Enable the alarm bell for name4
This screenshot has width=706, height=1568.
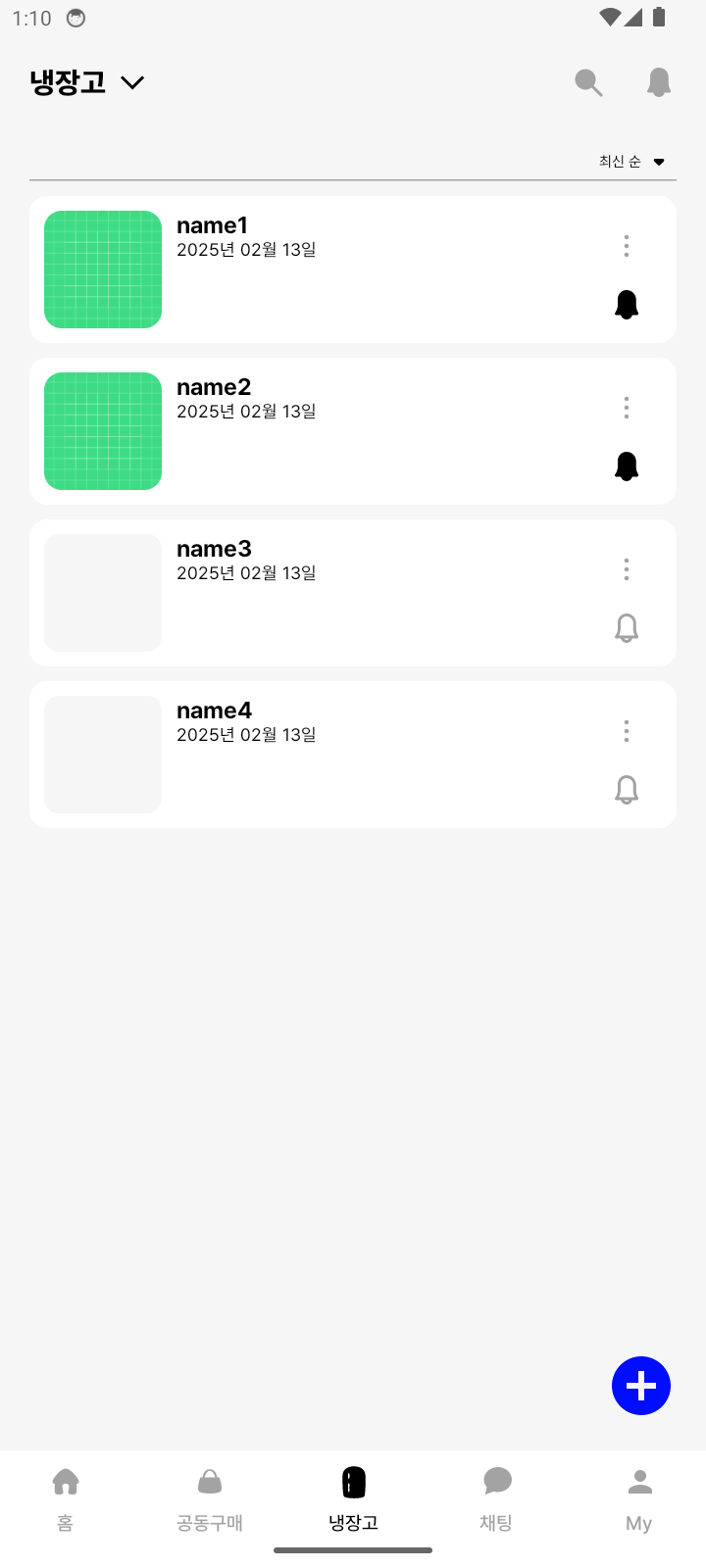[x=627, y=790]
